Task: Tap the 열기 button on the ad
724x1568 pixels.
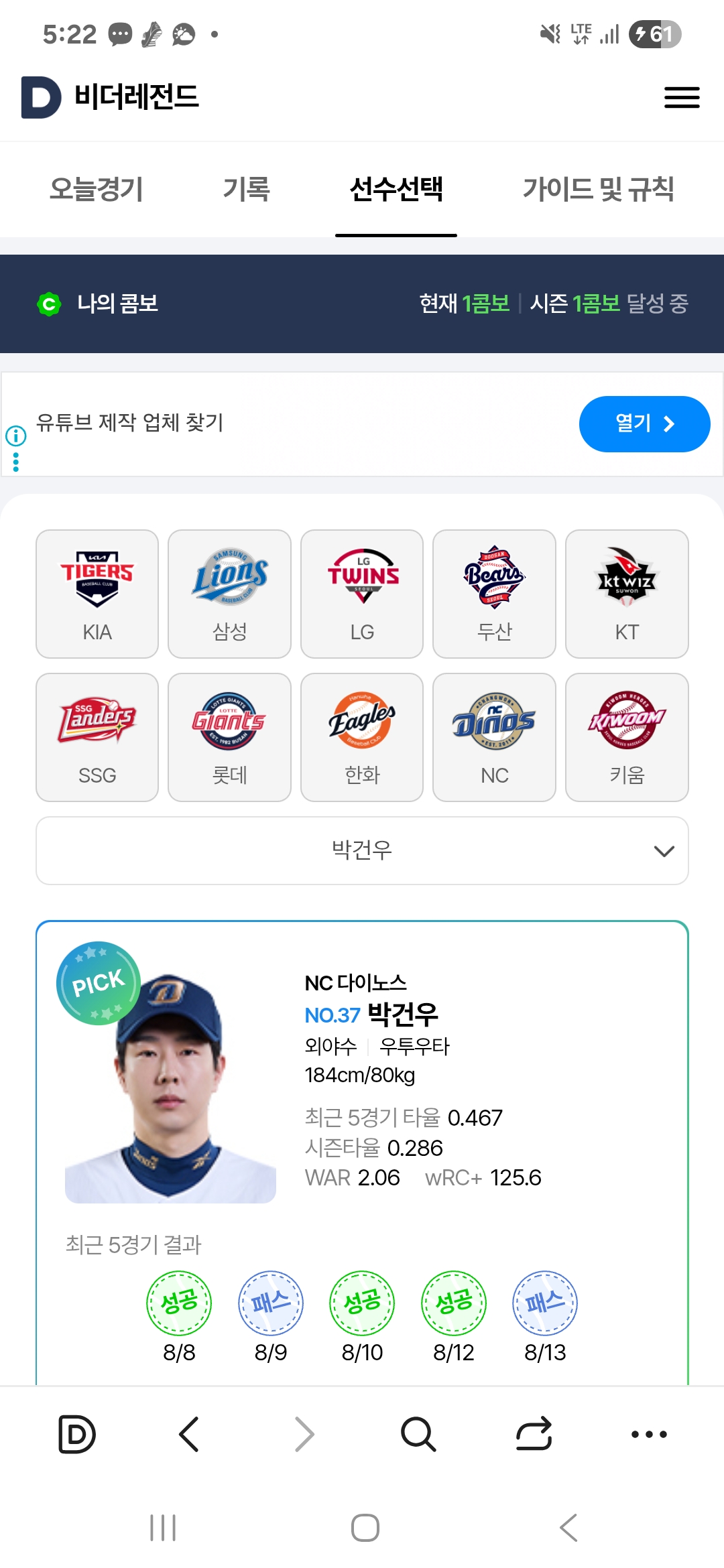Action: point(644,423)
